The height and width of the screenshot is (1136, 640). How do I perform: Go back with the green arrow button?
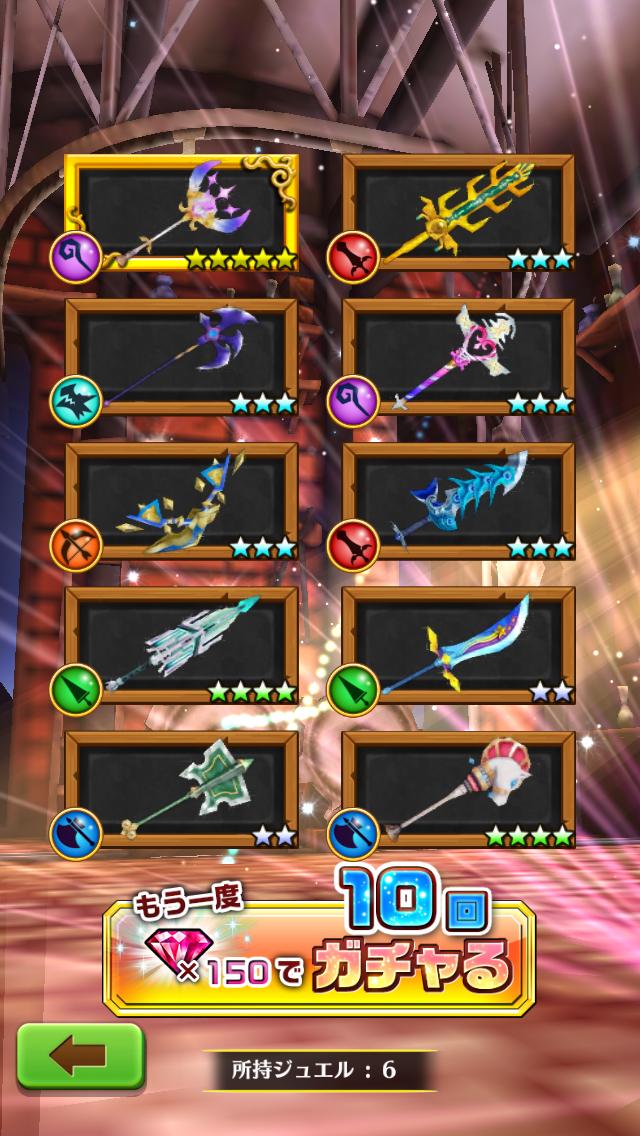[80, 1056]
